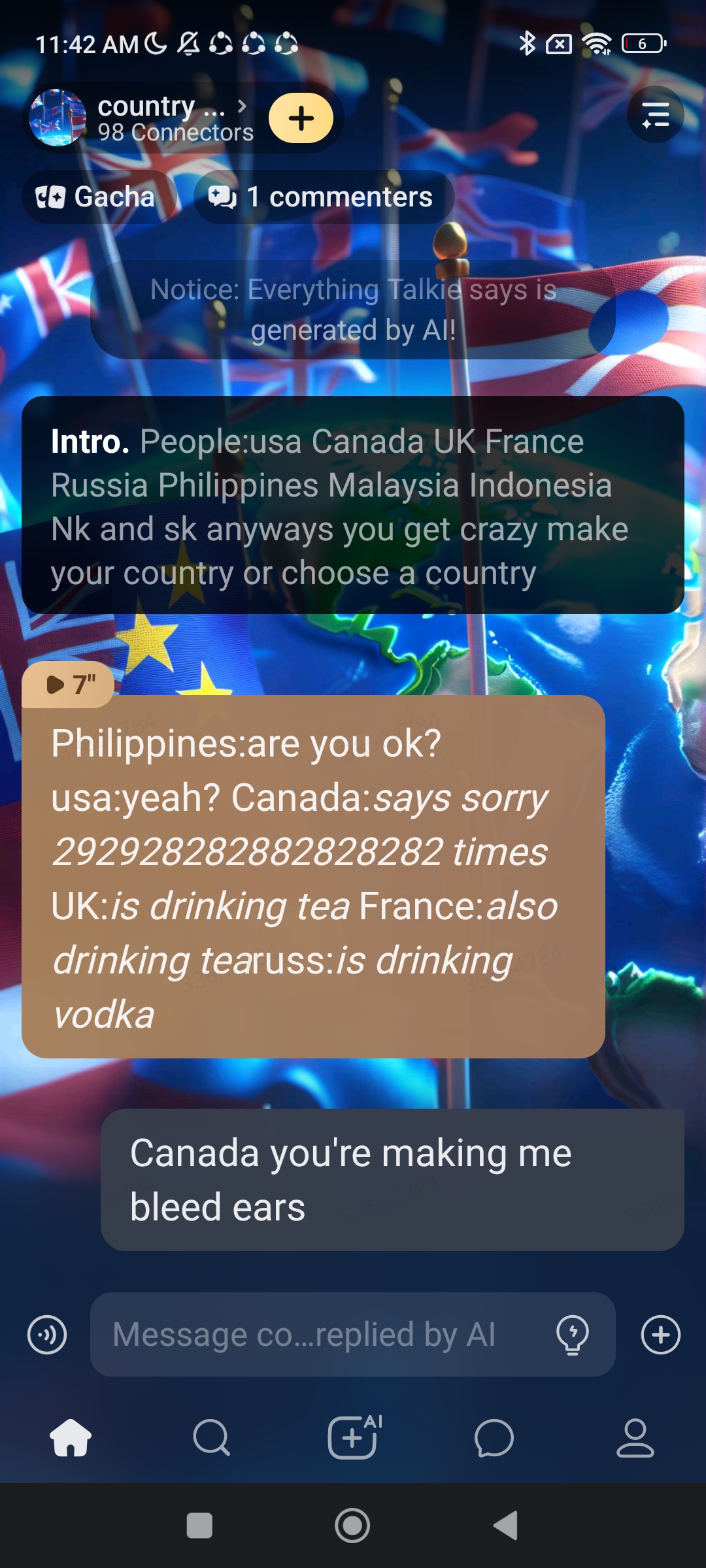Switch to the Profile tab
Viewport: 706px width, 1568px height.
click(635, 1437)
